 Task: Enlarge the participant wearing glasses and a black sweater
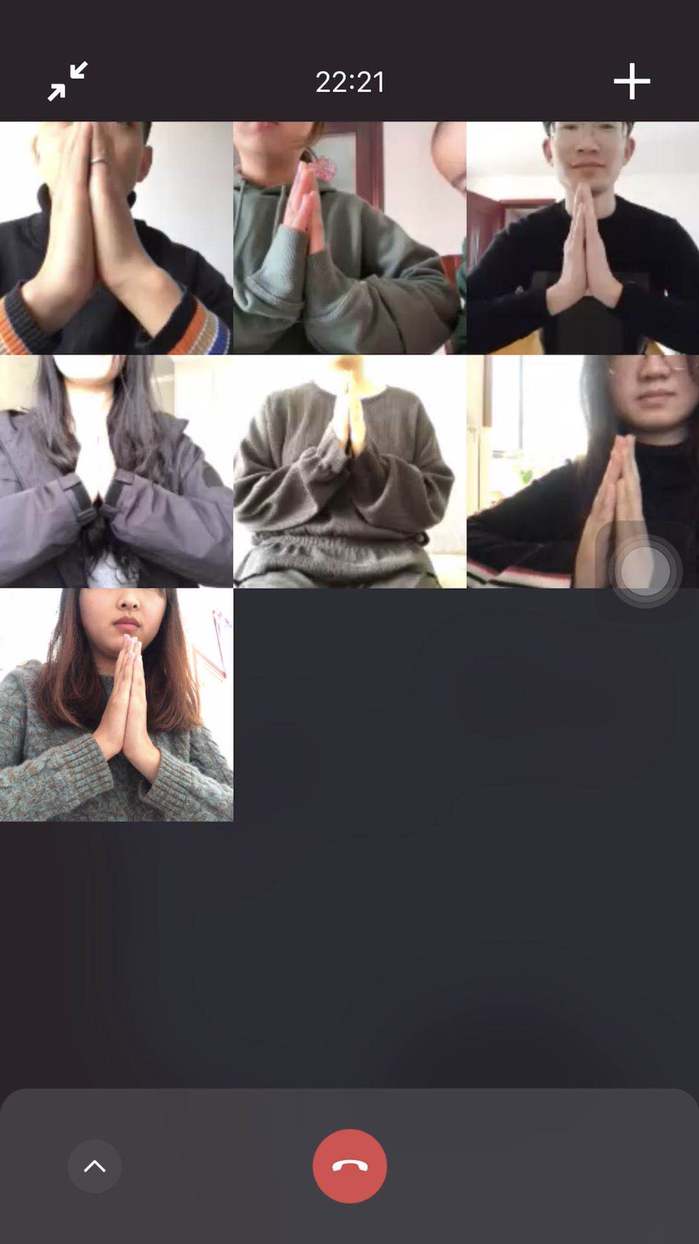point(583,238)
